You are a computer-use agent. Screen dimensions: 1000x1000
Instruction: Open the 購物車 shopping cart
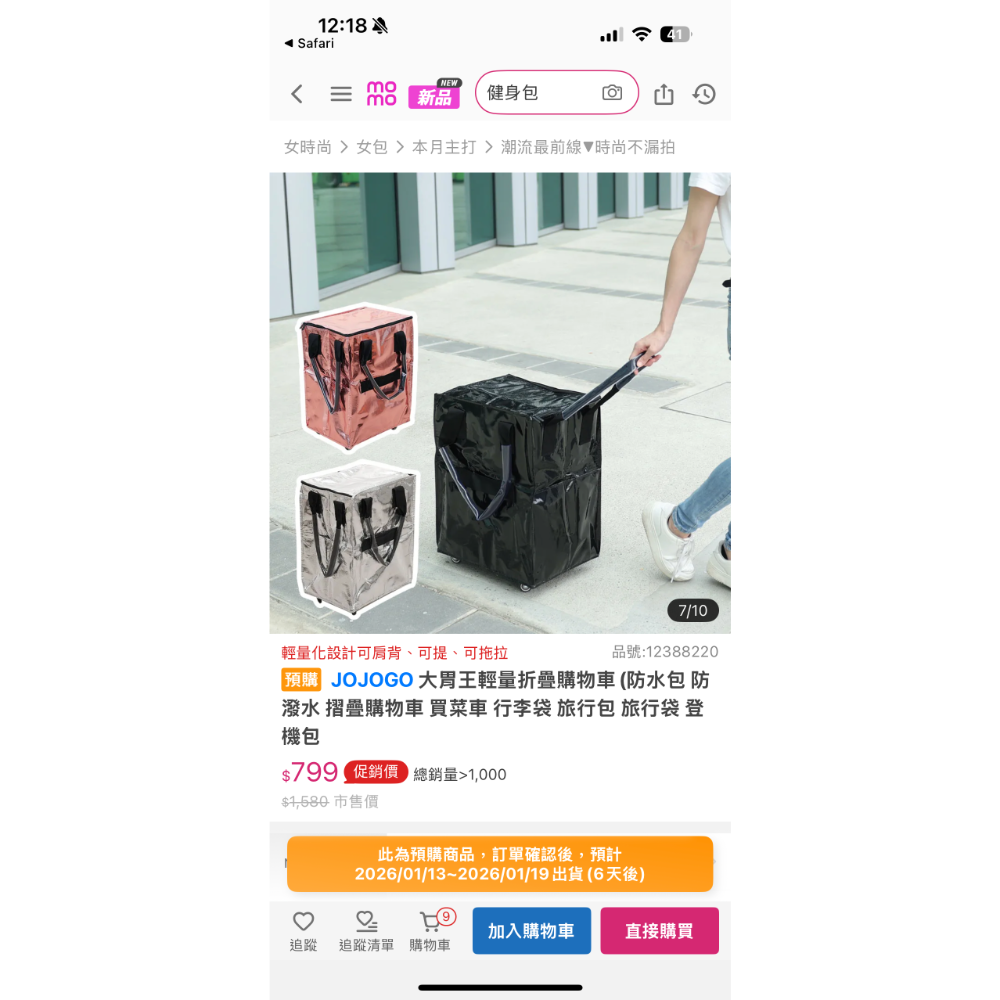[430, 931]
